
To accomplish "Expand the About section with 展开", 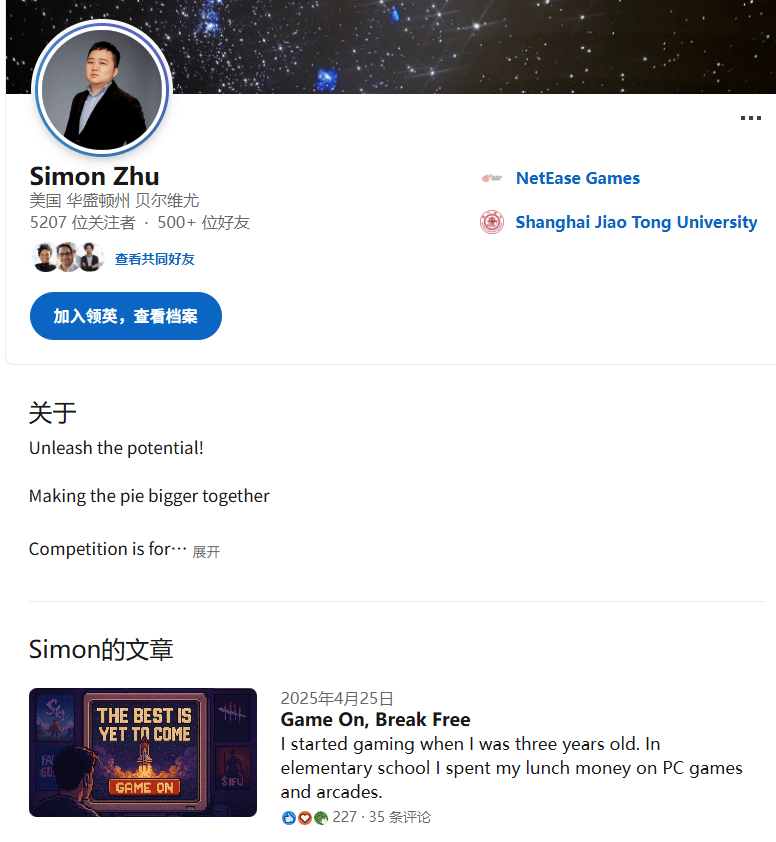I will [206, 551].
